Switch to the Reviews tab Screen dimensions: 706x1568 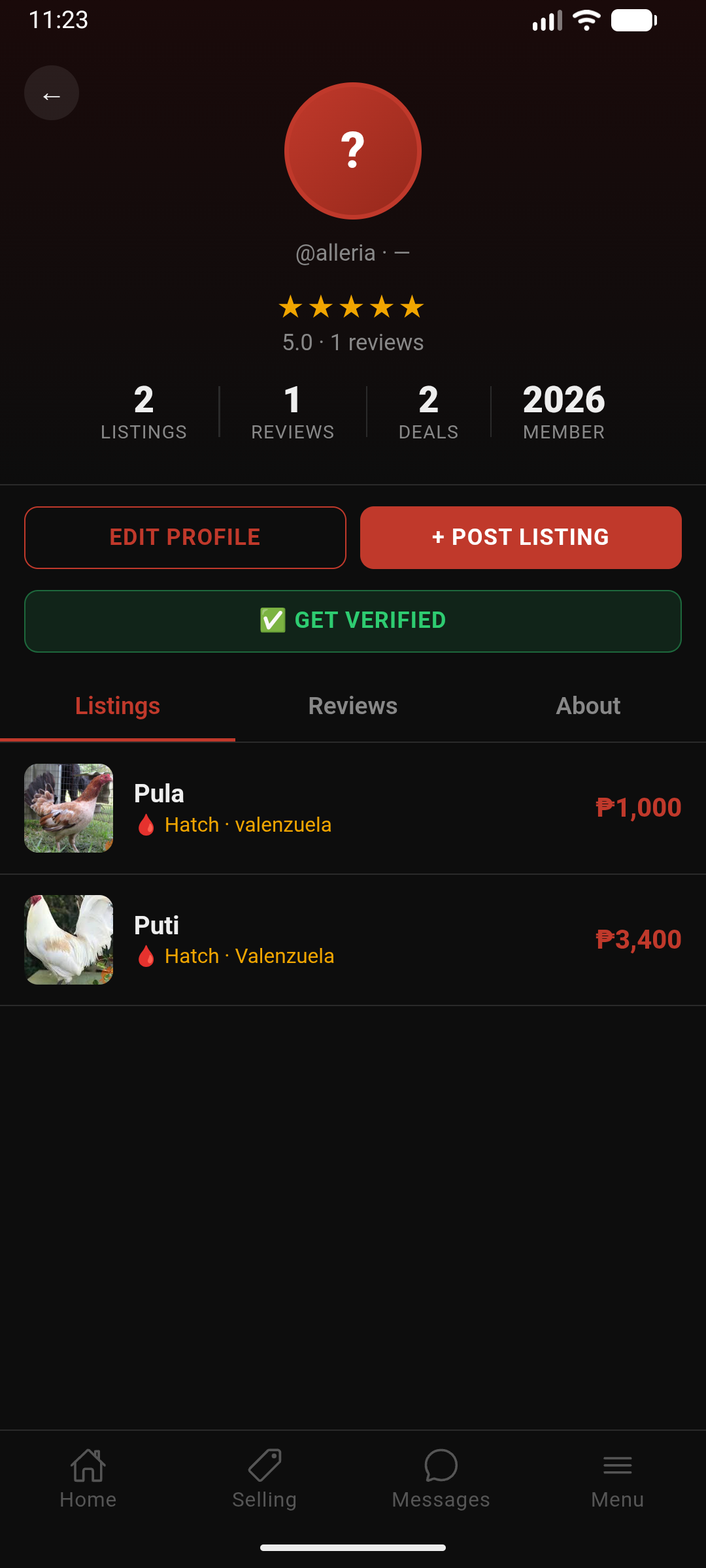(352, 706)
